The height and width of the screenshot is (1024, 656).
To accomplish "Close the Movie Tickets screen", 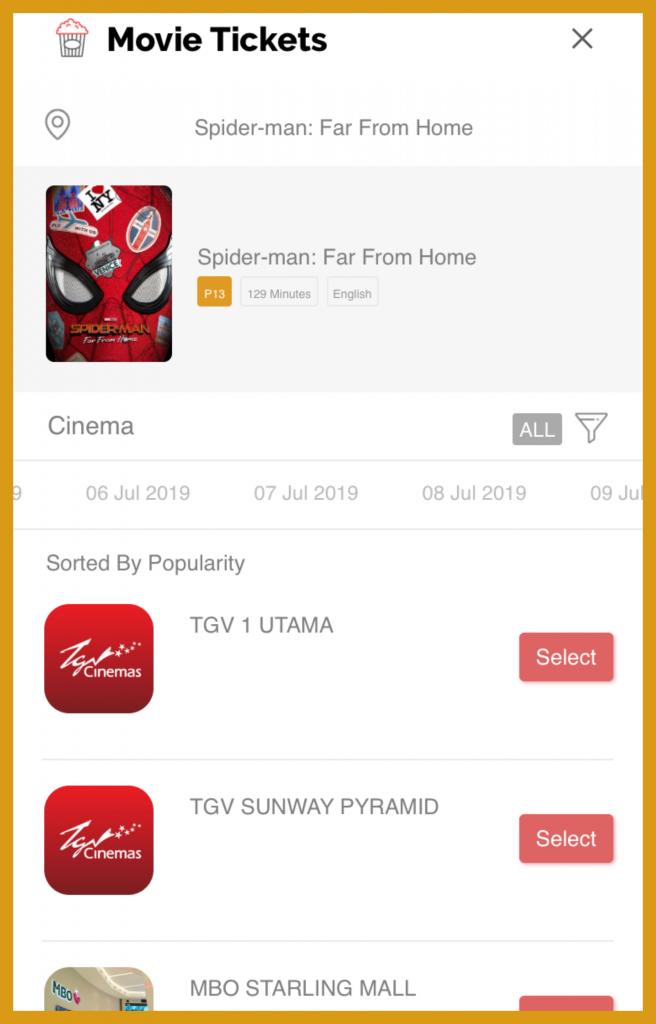I will point(582,39).
